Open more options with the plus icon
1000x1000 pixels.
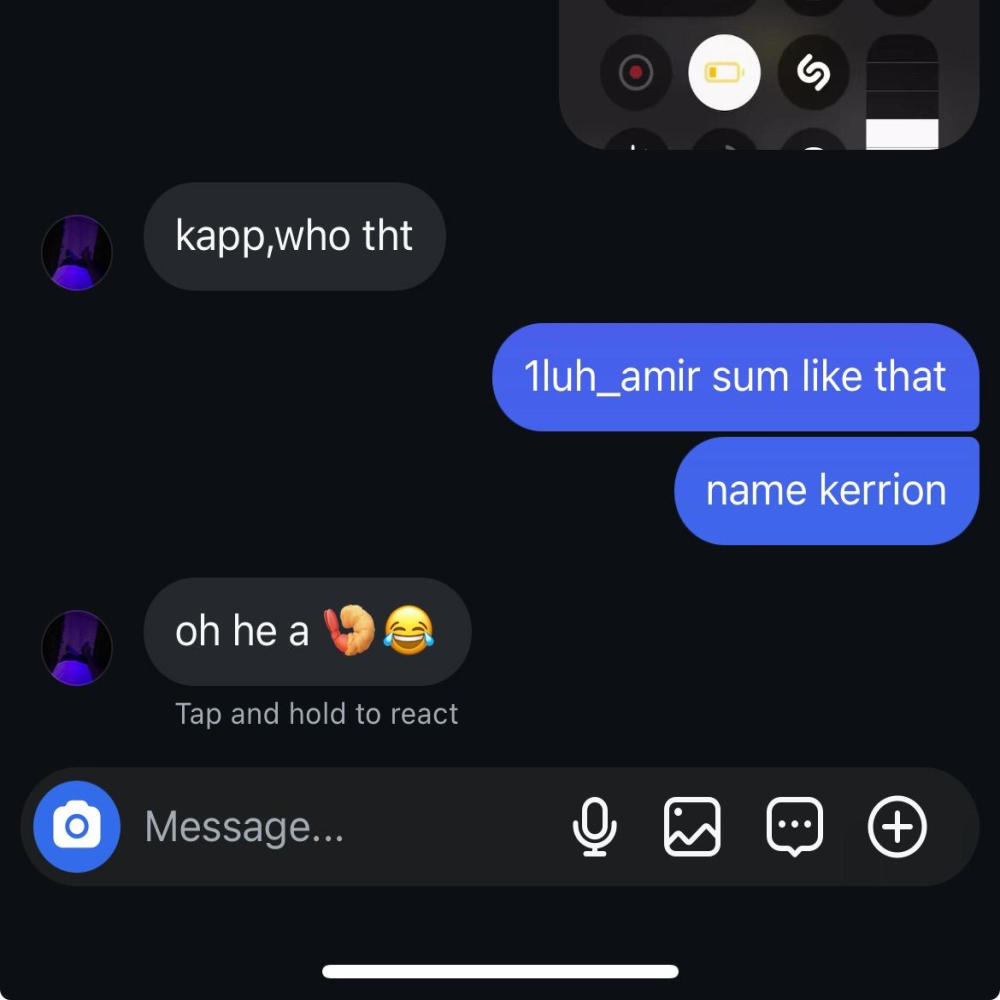(897, 827)
